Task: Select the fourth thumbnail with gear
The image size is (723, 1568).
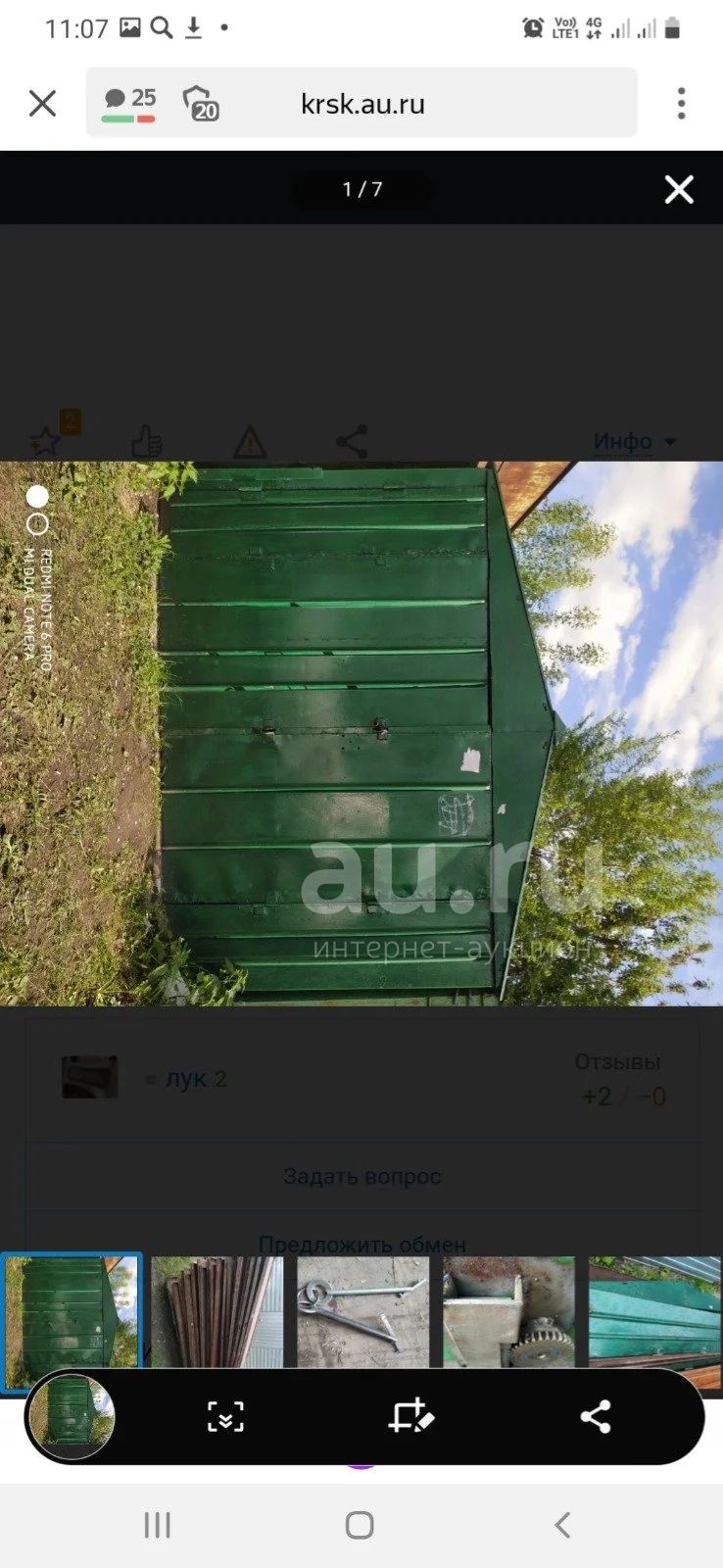Action: [x=508, y=1312]
